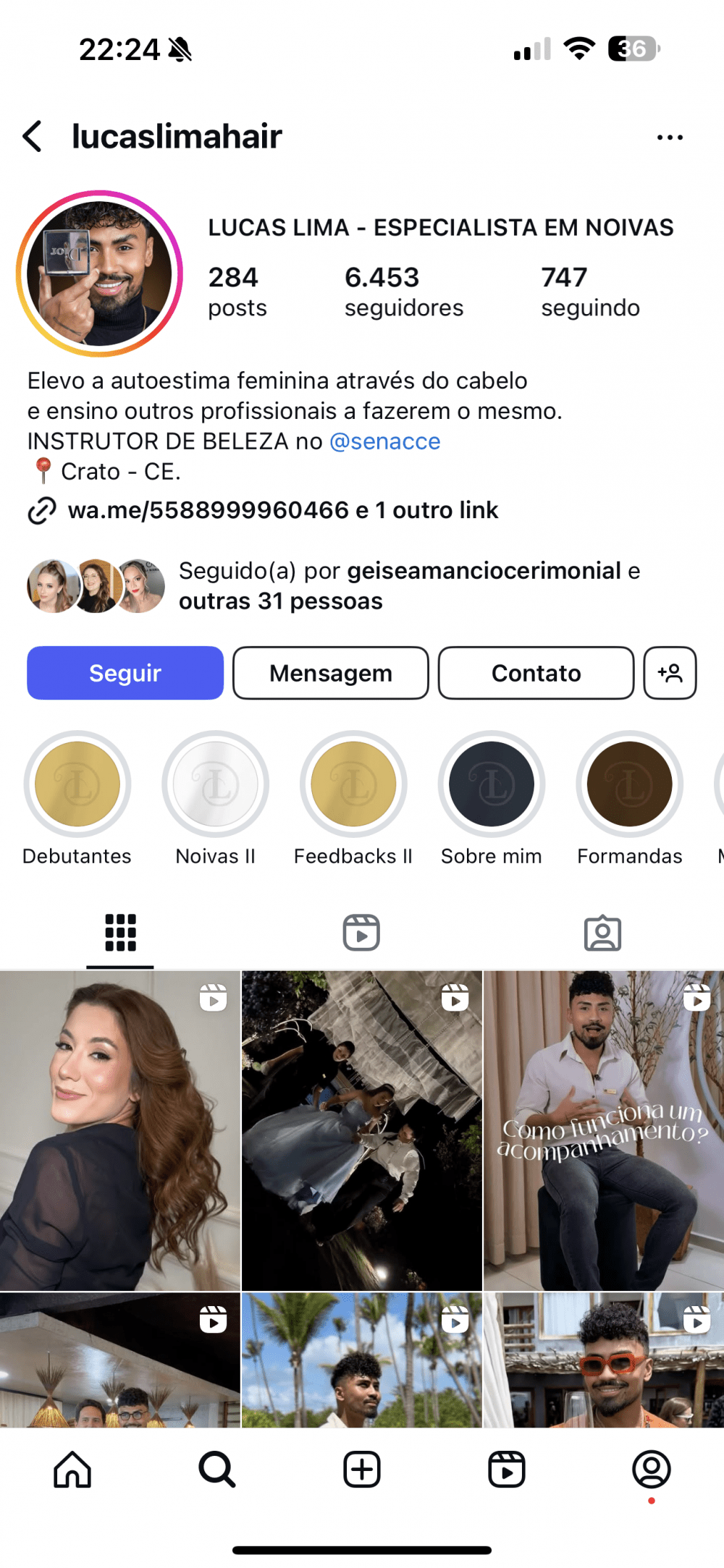Tap the Contato button
724x1568 pixels.
(x=536, y=673)
